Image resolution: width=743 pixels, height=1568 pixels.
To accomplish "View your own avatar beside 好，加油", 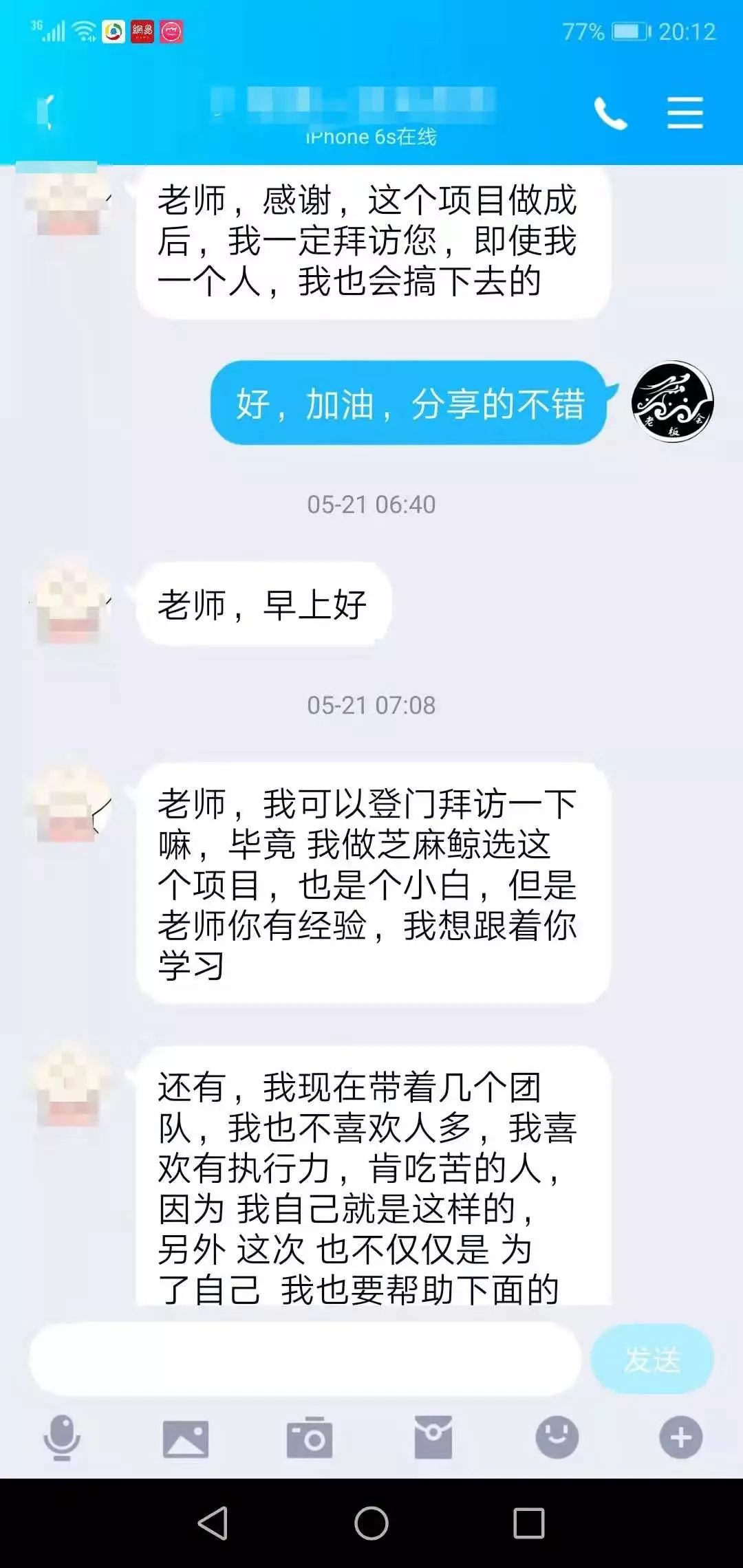I will (x=672, y=401).
